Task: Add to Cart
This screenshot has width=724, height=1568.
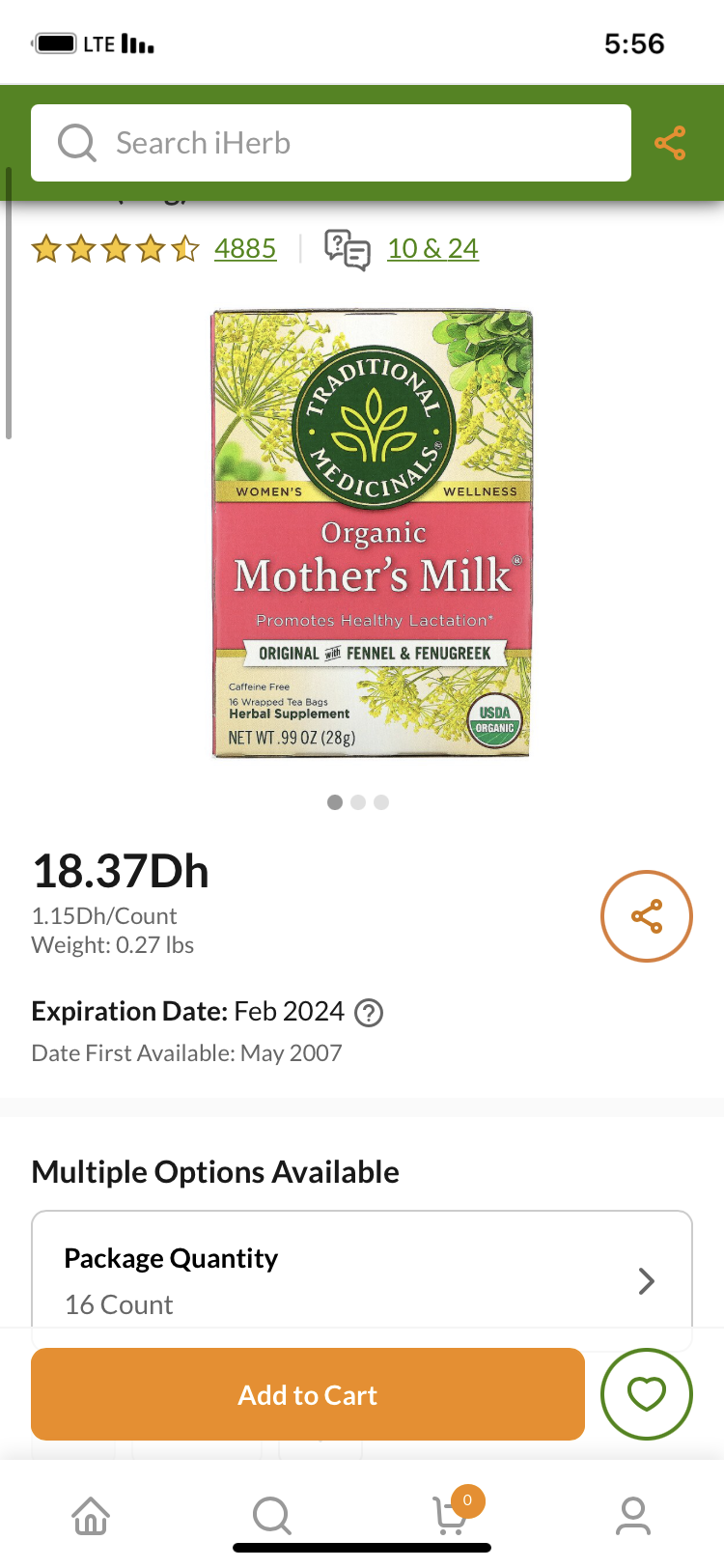Action: [x=308, y=1394]
